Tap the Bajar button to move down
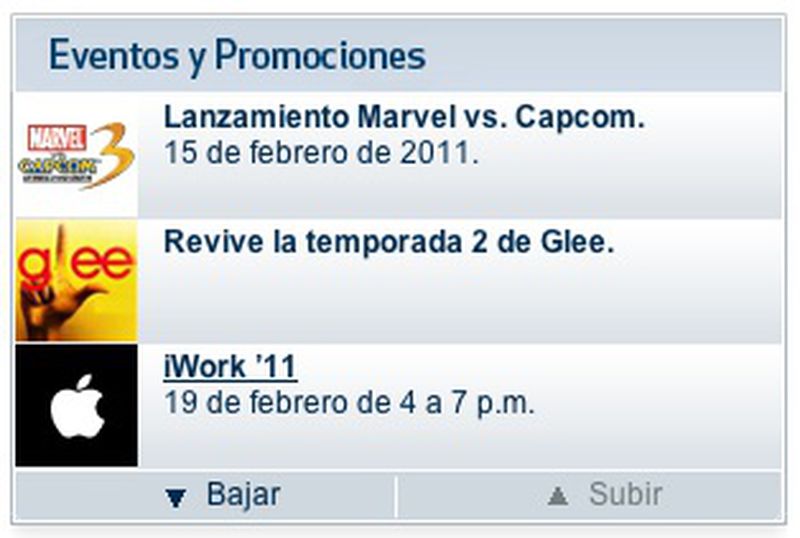The image size is (800, 538). click(x=224, y=495)
